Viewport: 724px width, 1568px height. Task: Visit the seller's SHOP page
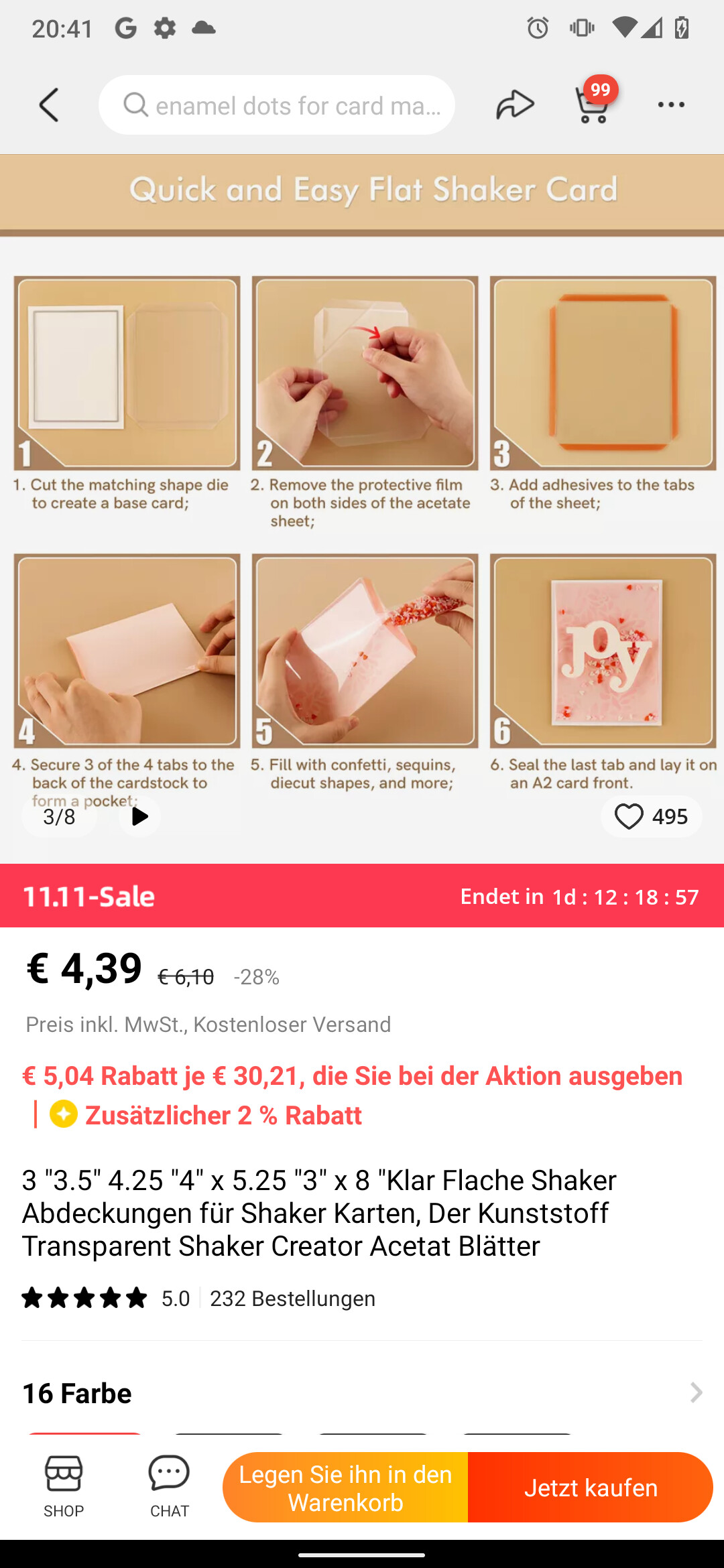[x=64, y=1486]
